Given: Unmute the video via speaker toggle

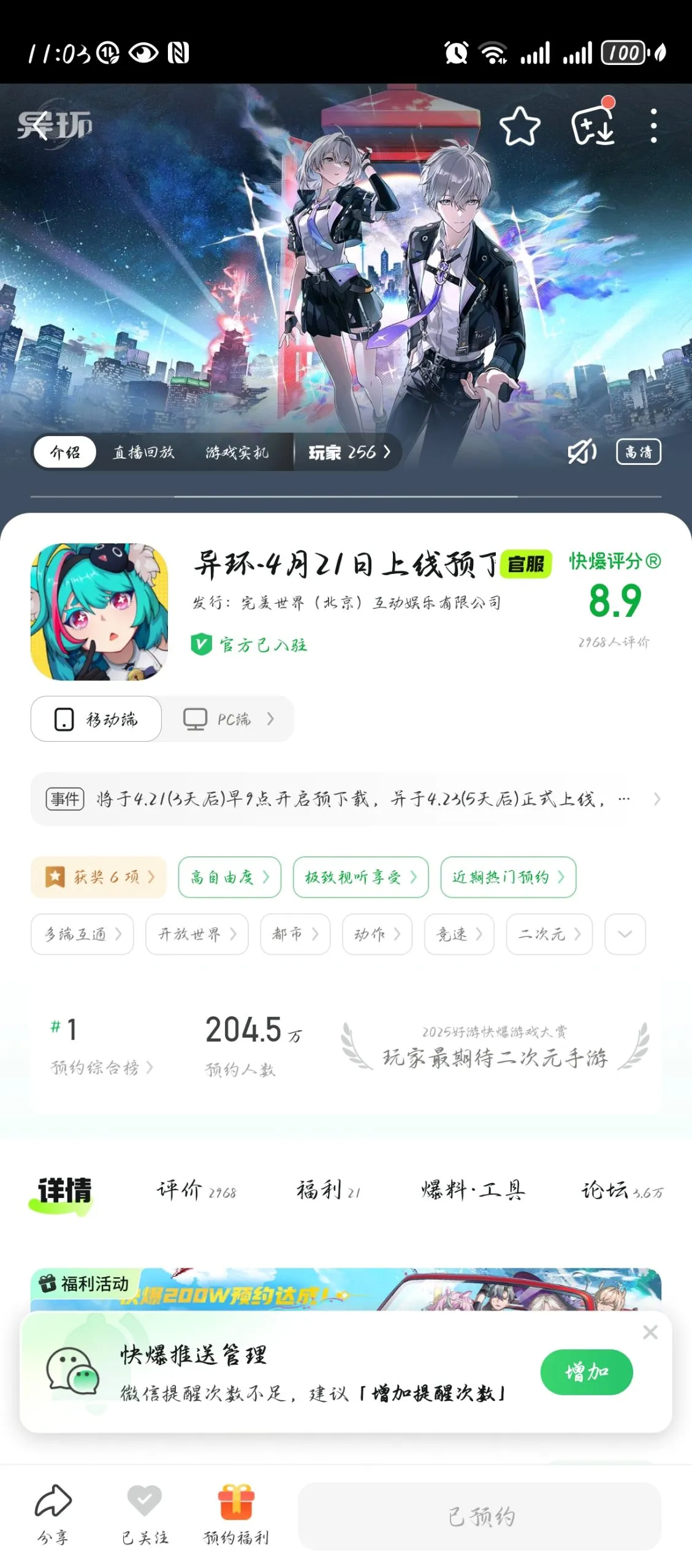Looking at the screenshot, I should coord(581,453).
